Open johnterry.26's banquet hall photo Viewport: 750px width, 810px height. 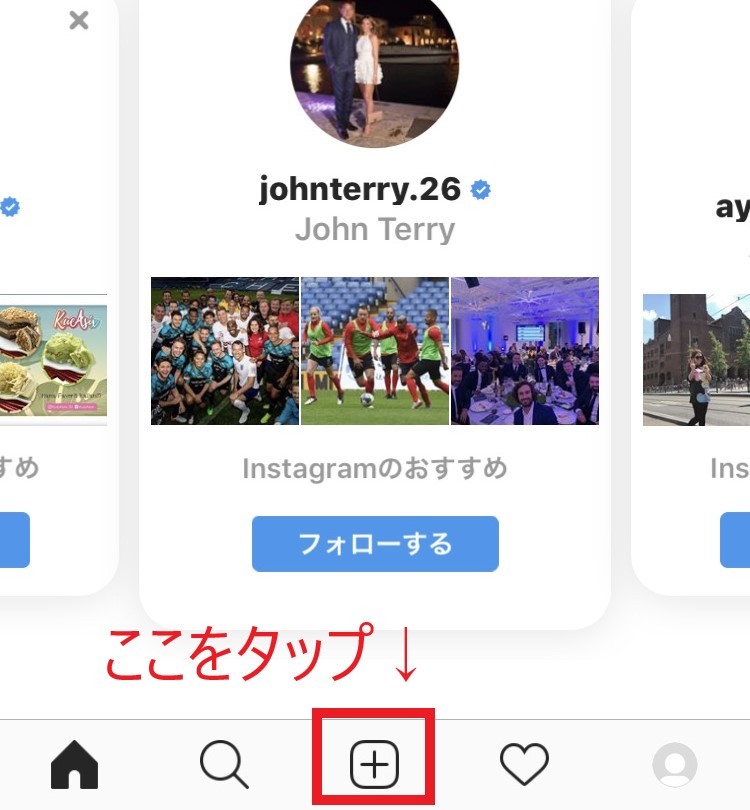tap(525, 351)
